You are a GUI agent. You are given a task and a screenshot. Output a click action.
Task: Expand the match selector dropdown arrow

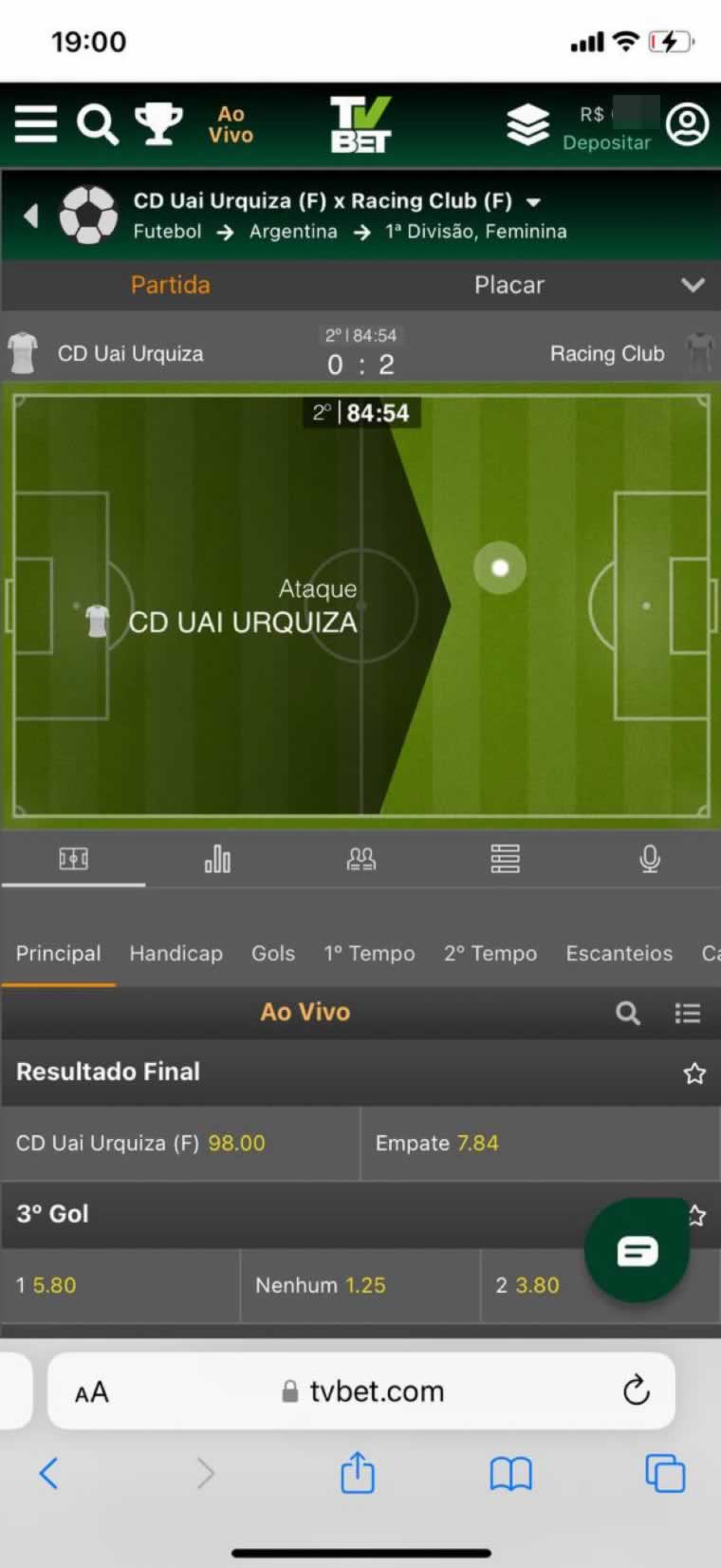[x=534, y=202]
